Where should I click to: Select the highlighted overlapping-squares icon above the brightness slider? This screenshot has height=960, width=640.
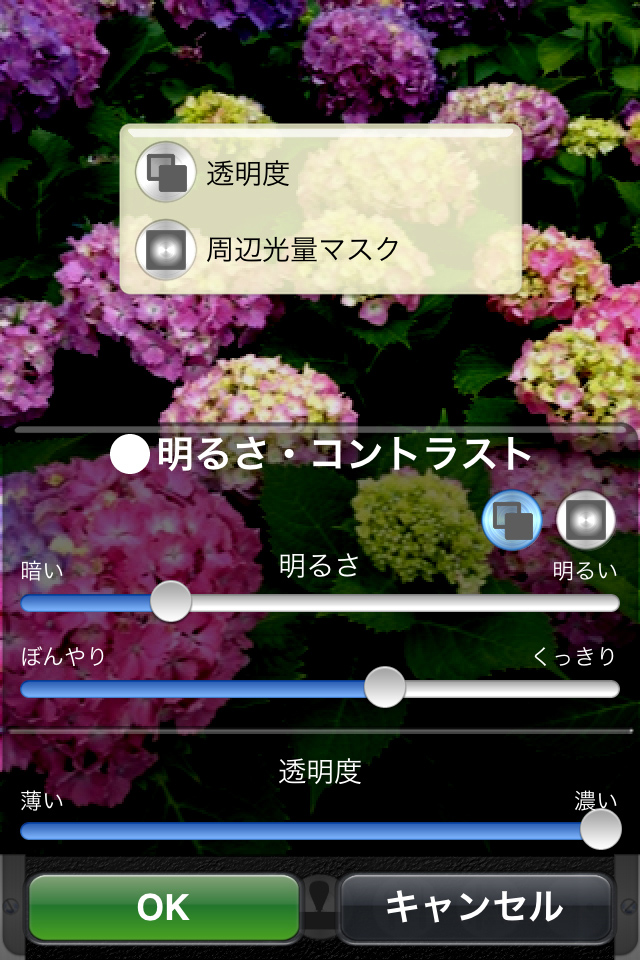click(512, 521)
